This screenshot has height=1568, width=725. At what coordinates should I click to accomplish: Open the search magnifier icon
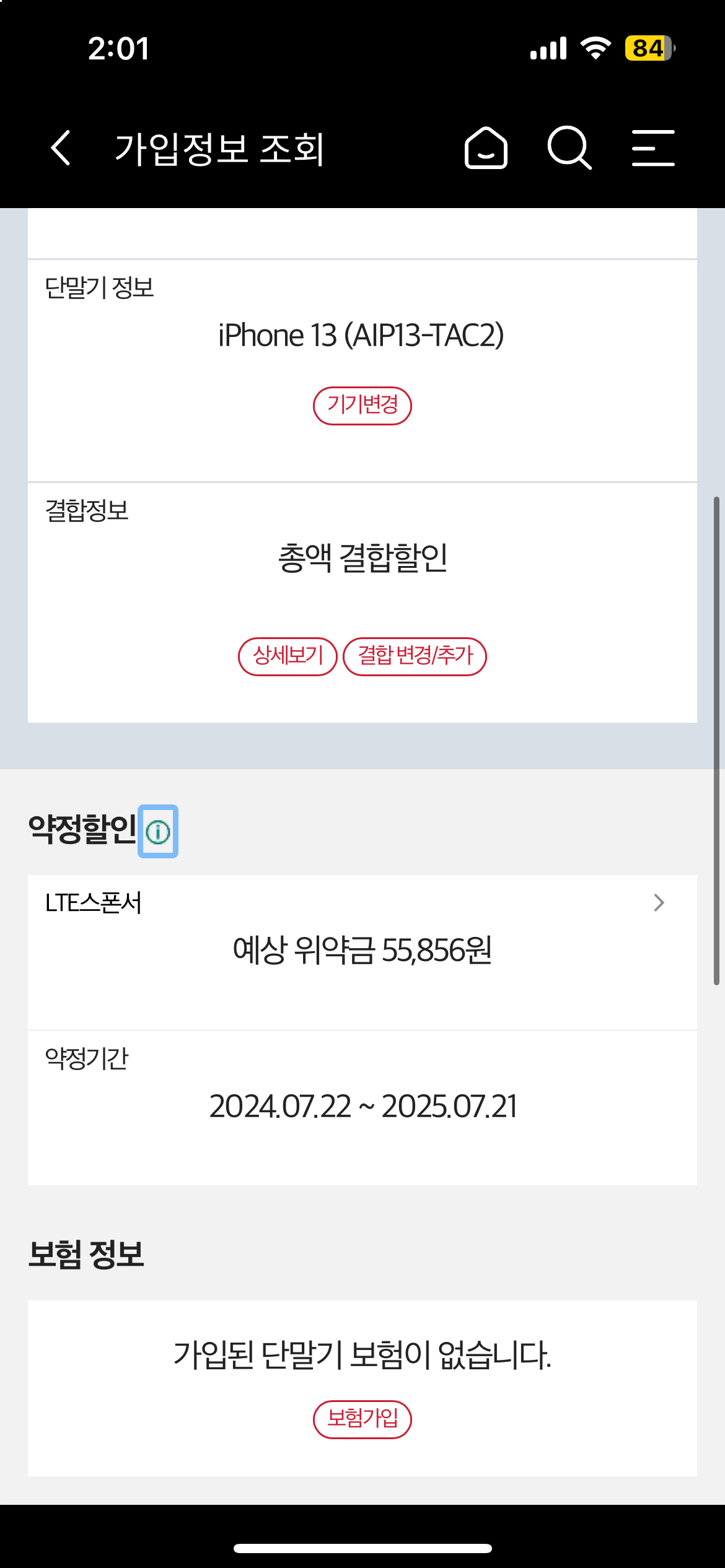(569, 148)
